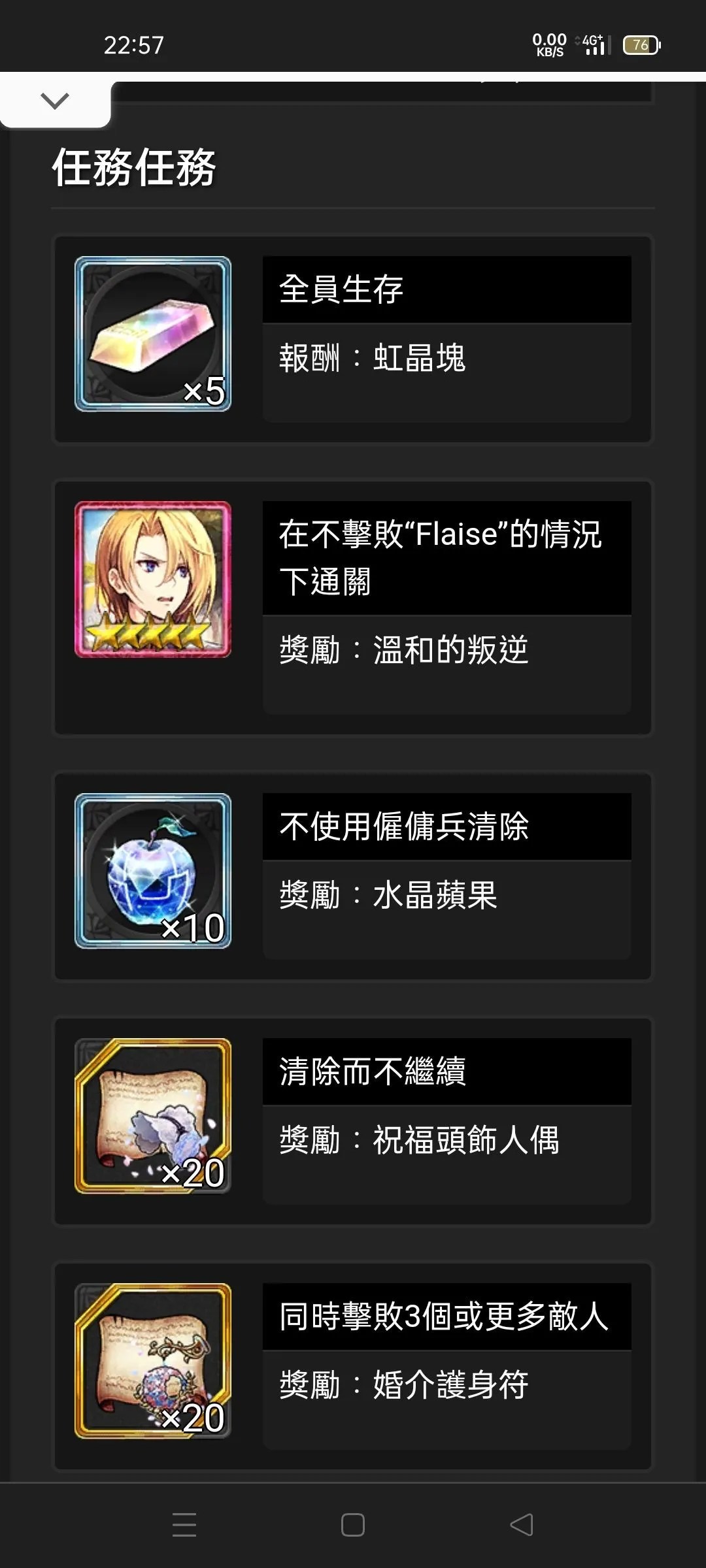Viewport: 706px width, 1568px height.
Task: Open the recent apps menu
Action: coord(184,1525)
